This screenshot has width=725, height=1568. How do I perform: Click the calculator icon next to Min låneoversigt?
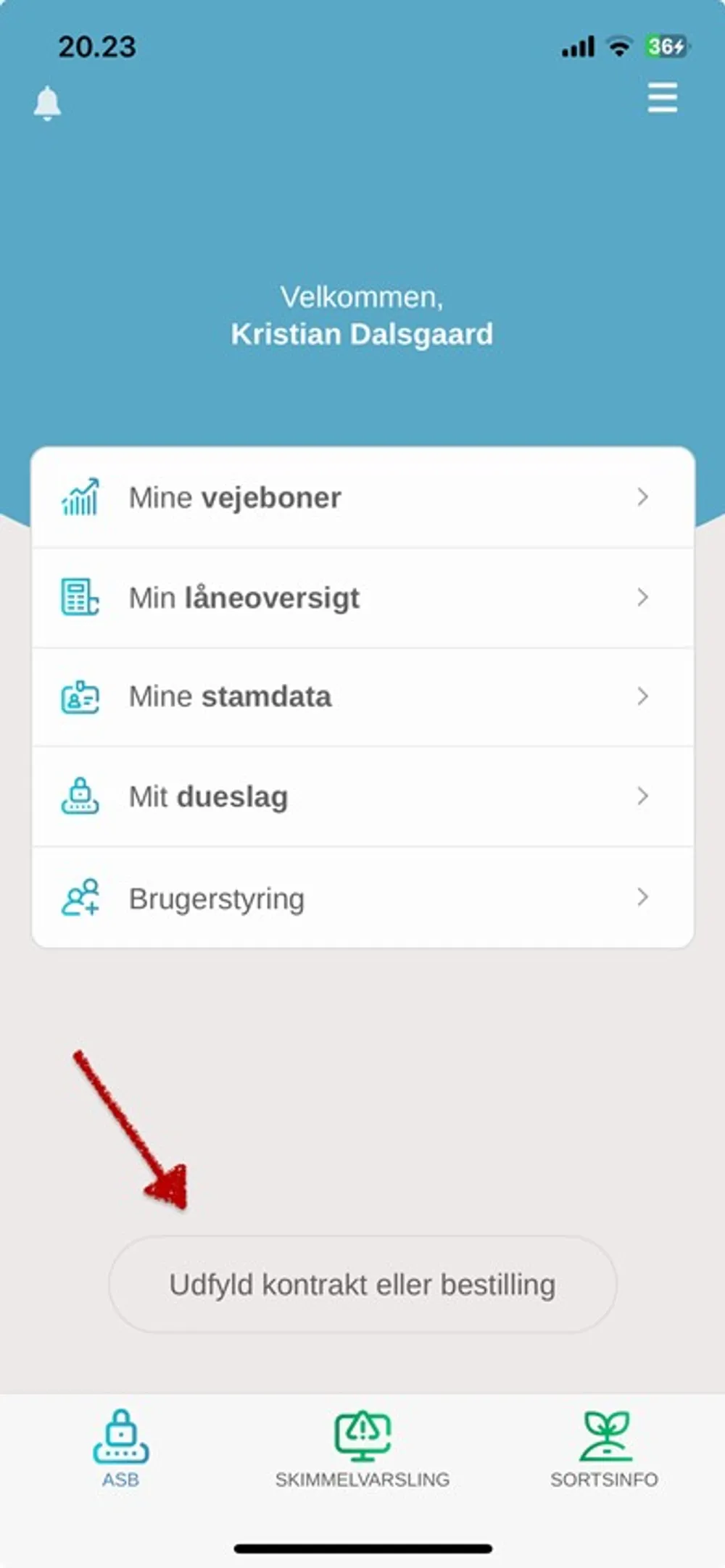click(78, 597)
